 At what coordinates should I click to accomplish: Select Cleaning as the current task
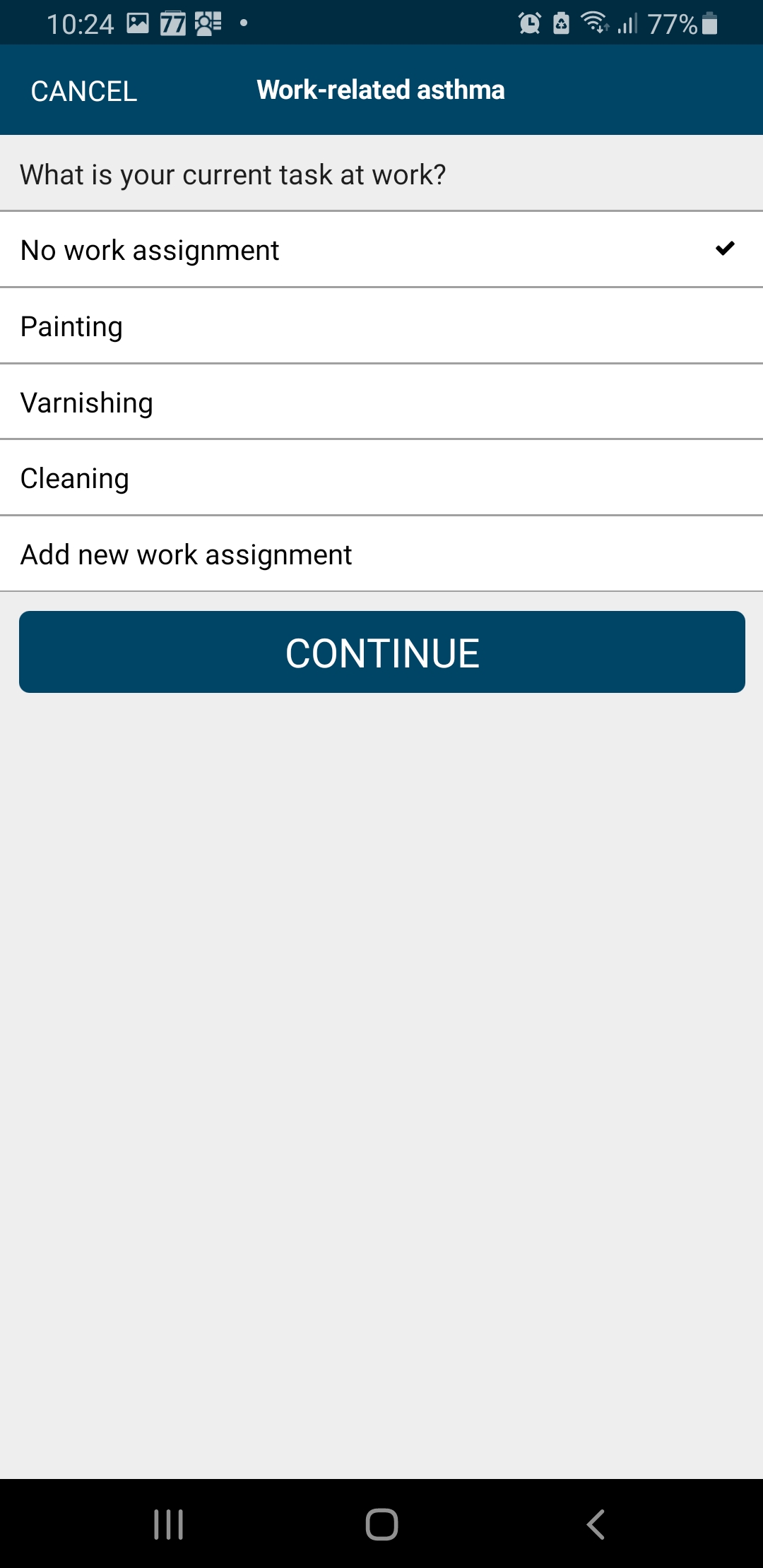tap(381, 478)
